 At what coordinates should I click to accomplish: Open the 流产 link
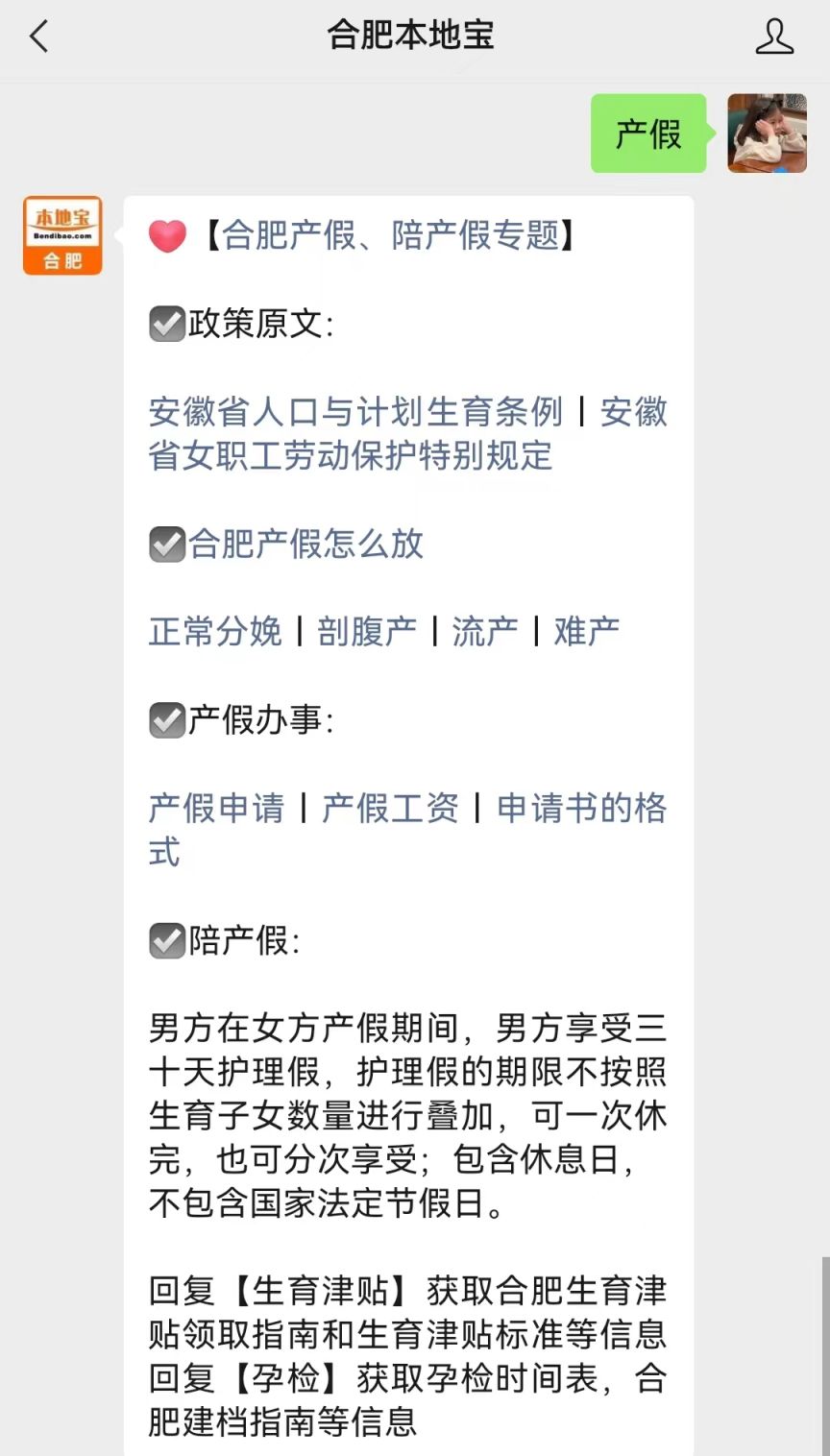(485, 632)
